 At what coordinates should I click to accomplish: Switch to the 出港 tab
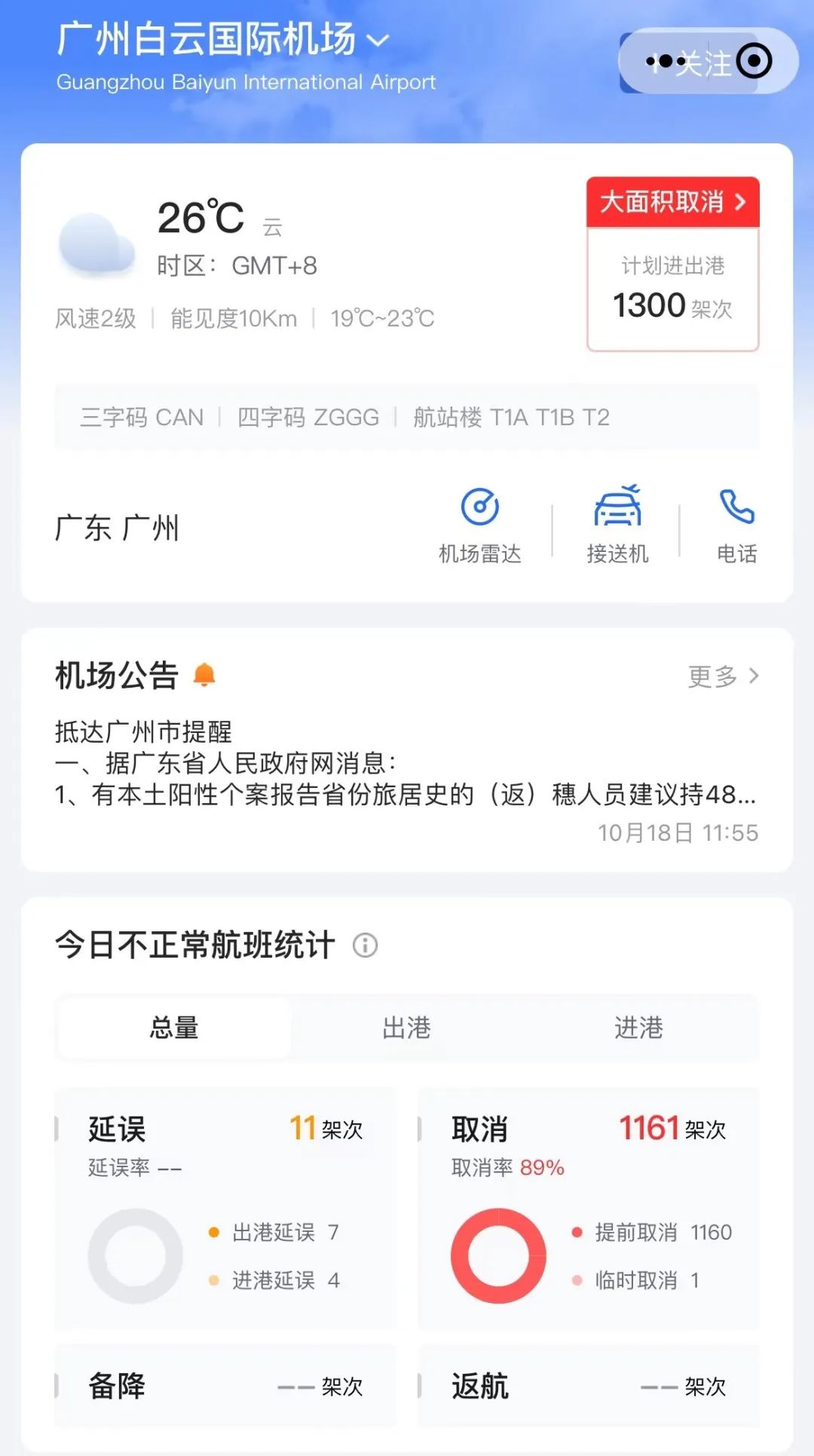[x=407, y=1028]
